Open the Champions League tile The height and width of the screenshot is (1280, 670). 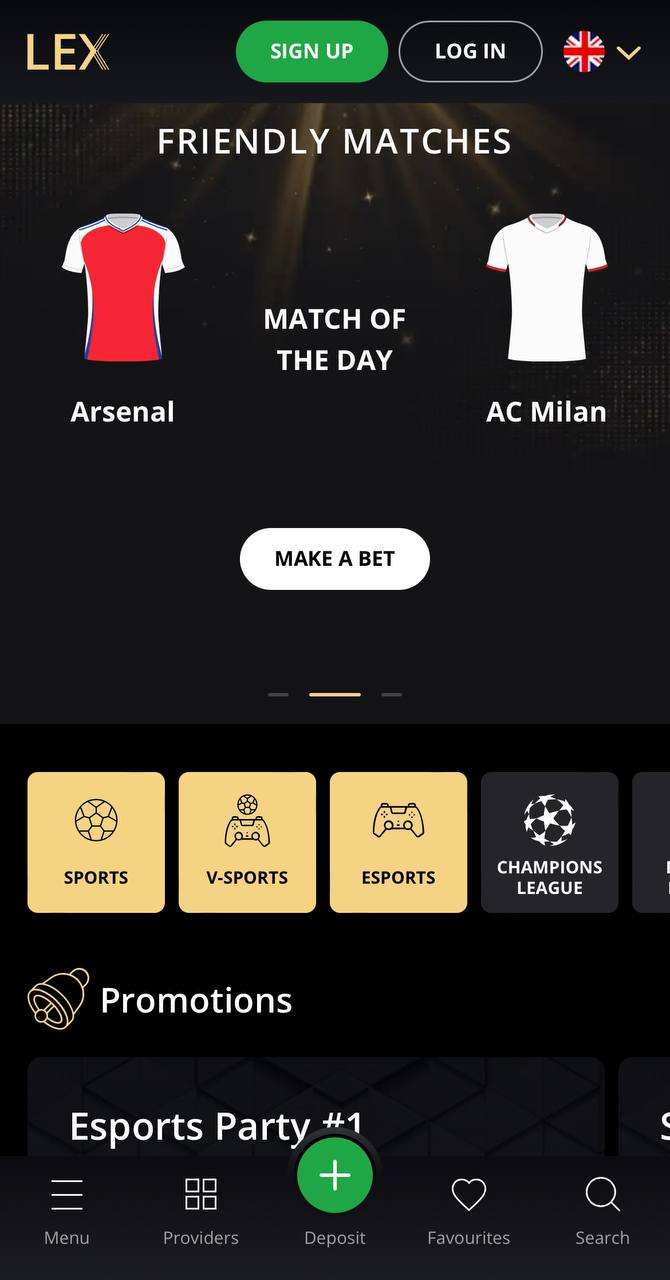(549, 842)
